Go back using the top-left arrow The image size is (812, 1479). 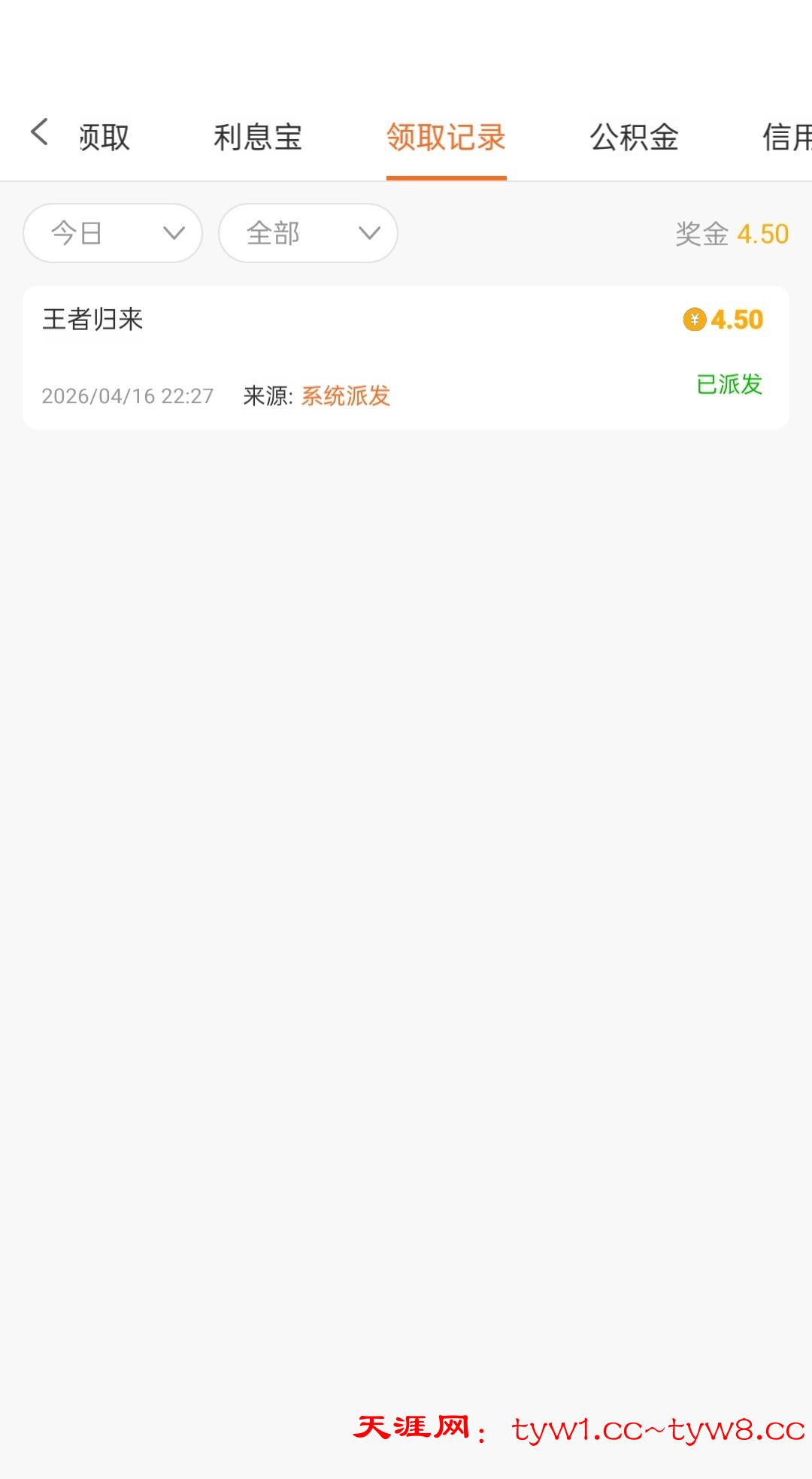[40, 132]
